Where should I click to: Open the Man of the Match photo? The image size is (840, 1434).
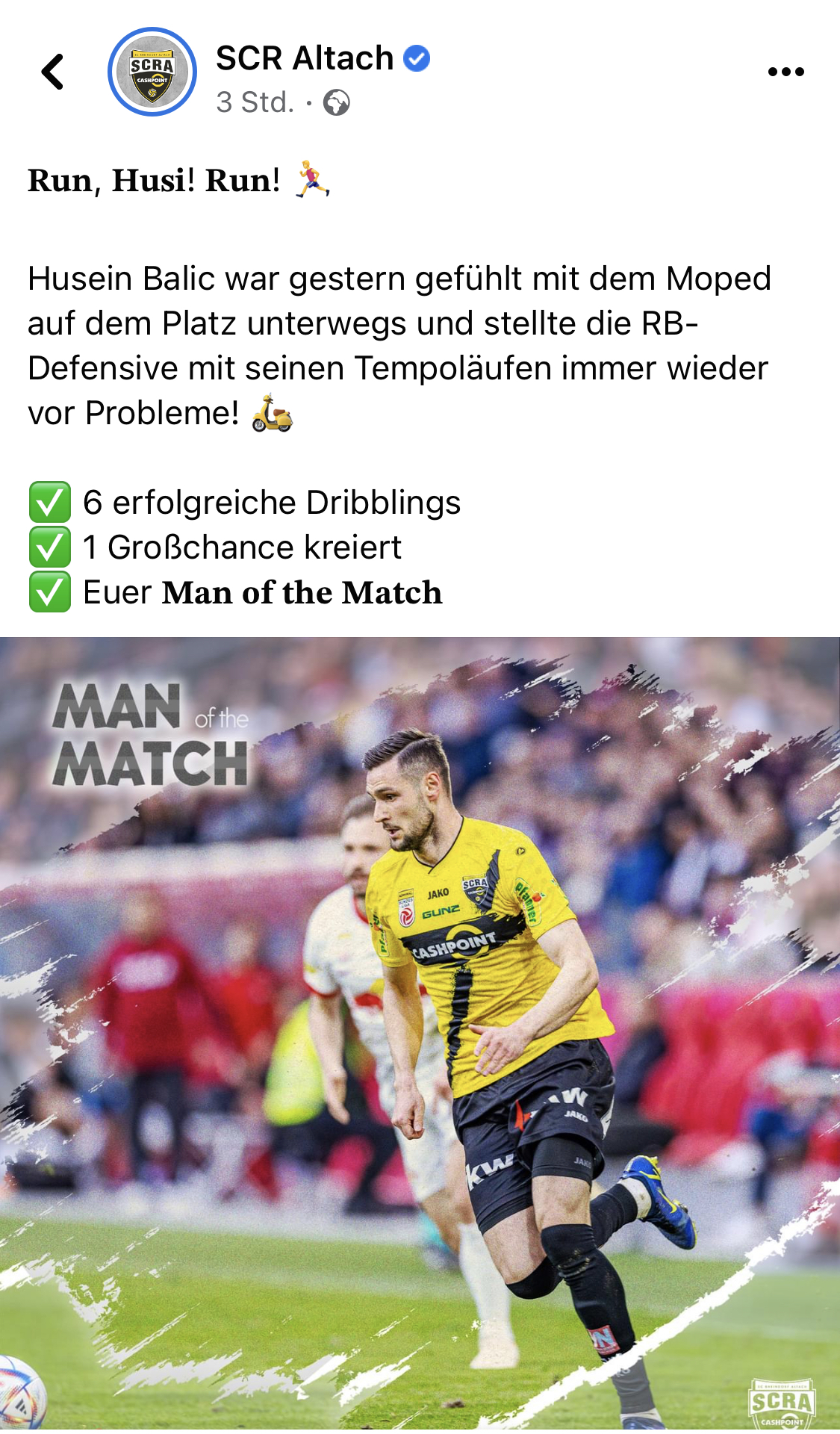(420, 1035)
